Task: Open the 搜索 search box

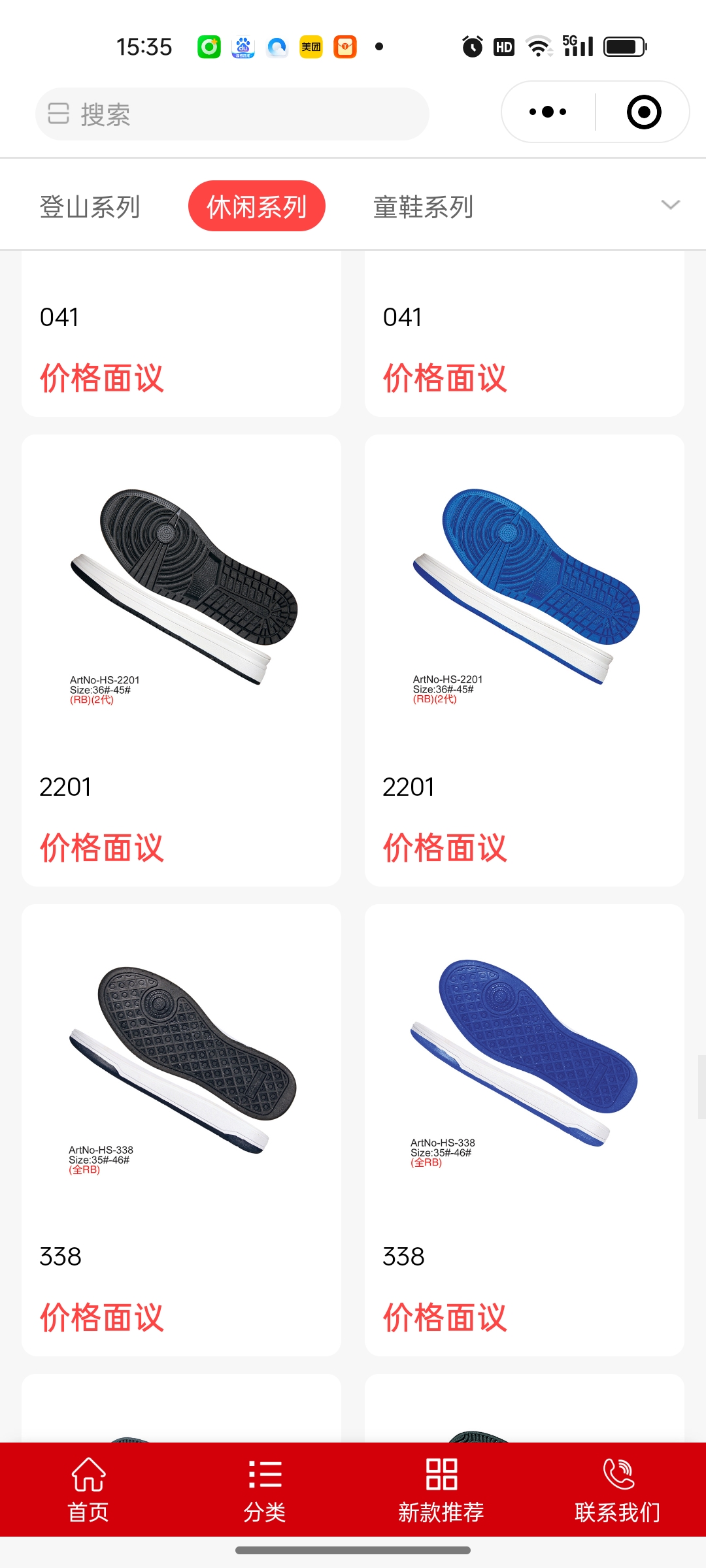Action: click(x=232, y=114)
